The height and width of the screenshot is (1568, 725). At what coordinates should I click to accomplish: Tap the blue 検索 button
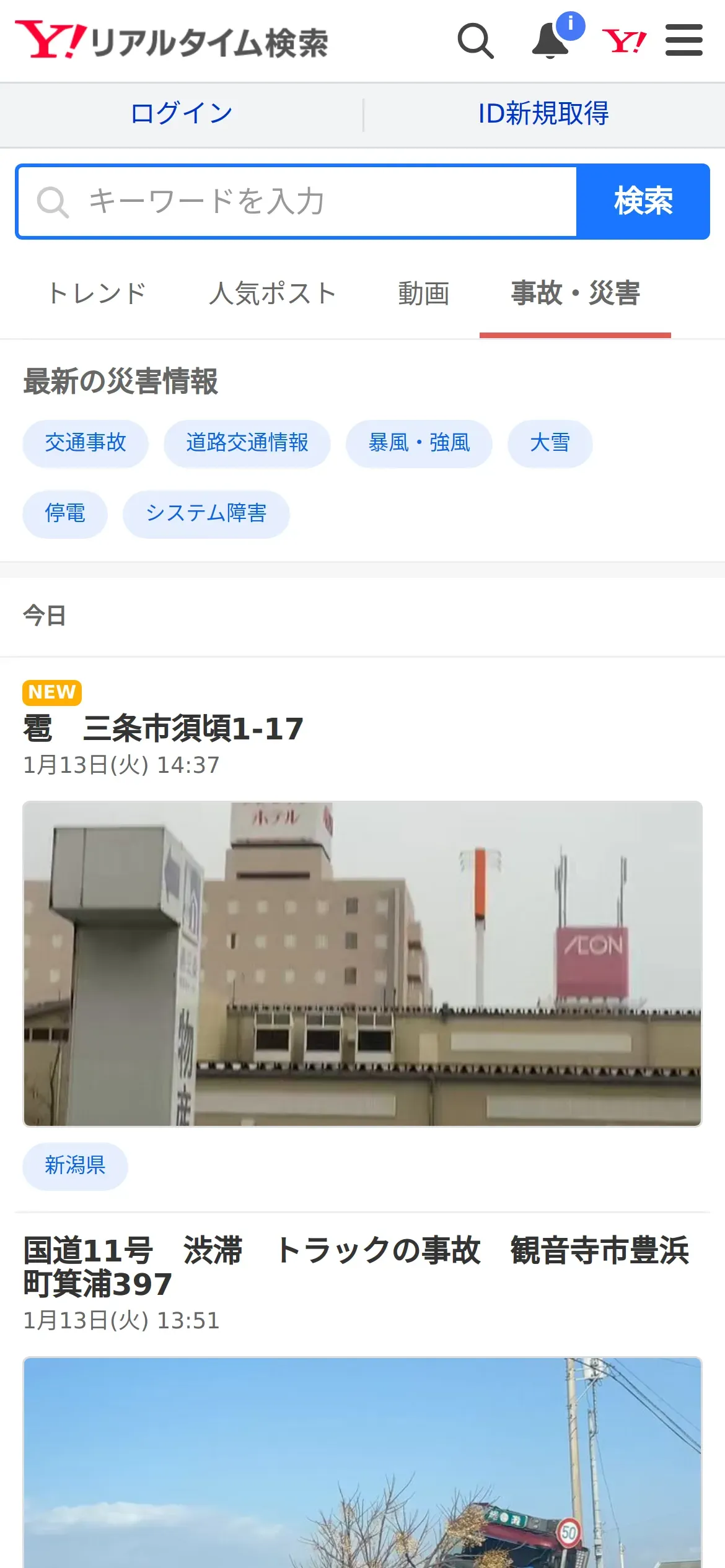point(643,202)
